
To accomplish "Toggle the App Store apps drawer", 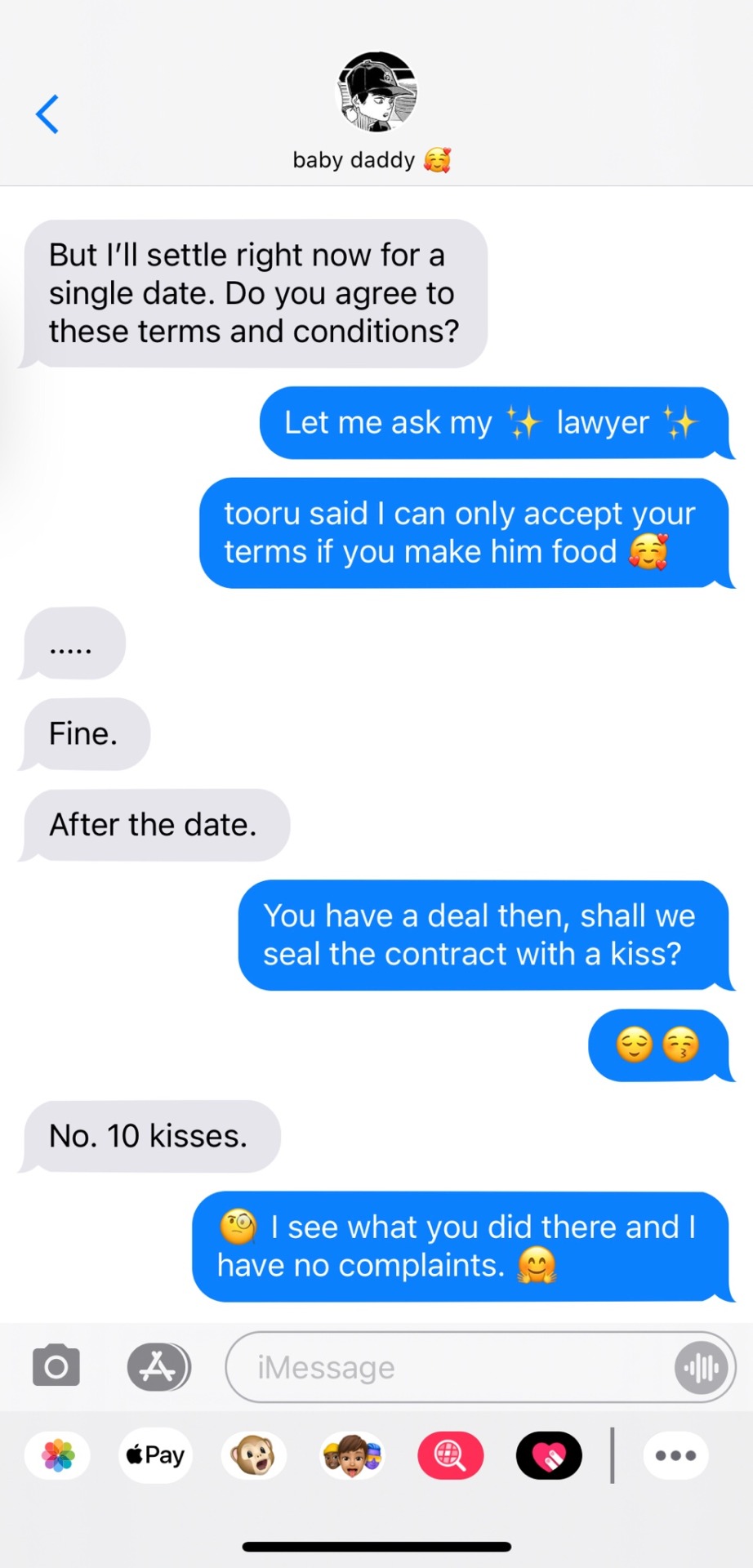I will 158,1366.
